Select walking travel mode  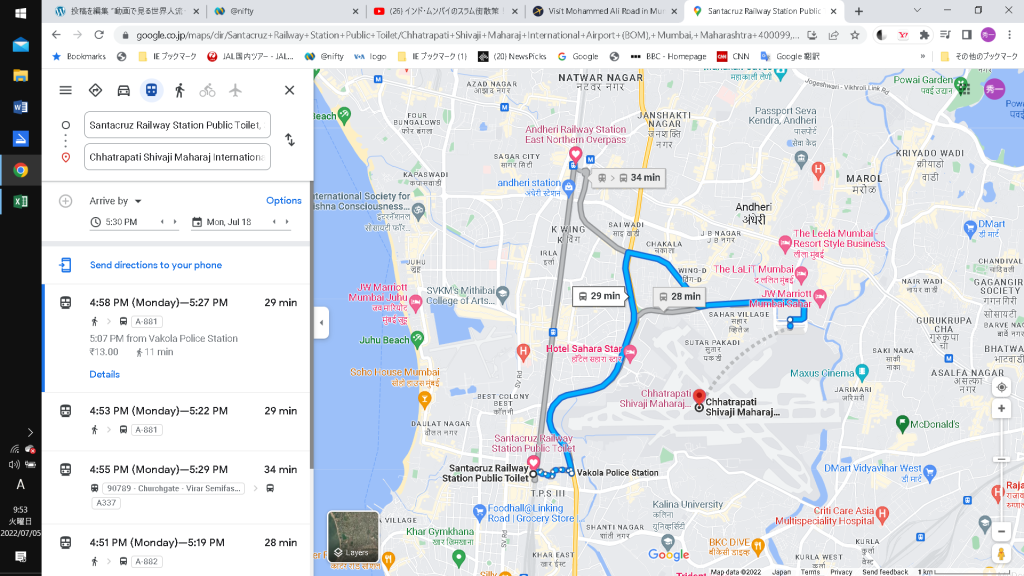[179, 90]
